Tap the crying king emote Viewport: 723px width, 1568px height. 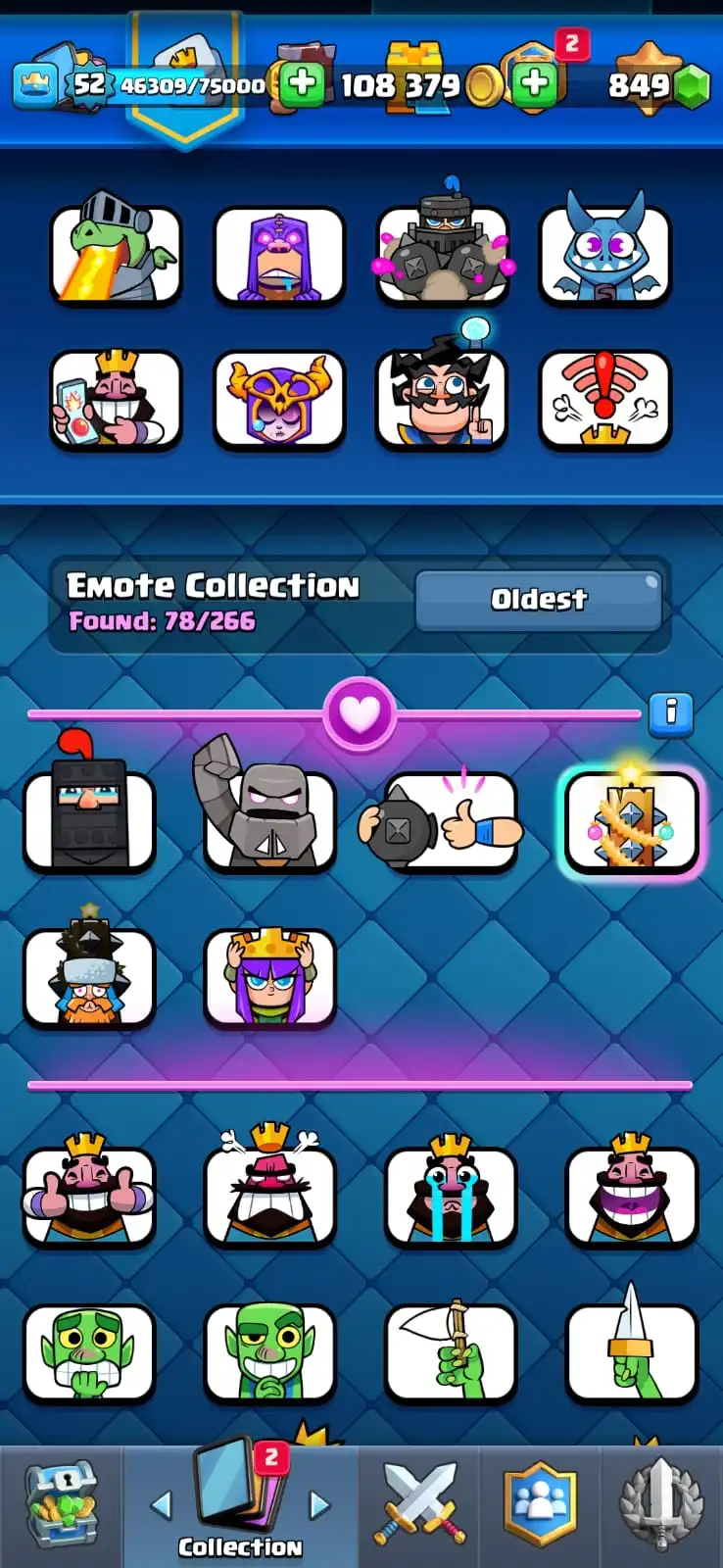coord(451,1196)
